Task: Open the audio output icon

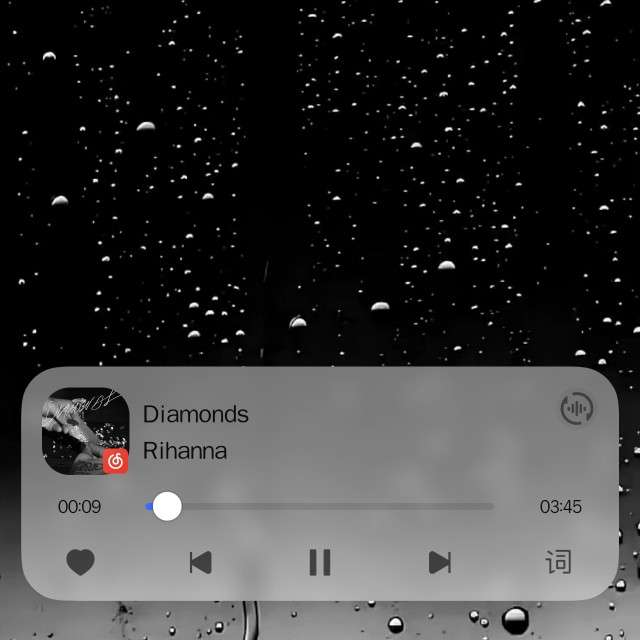Action: coord(577,408)
